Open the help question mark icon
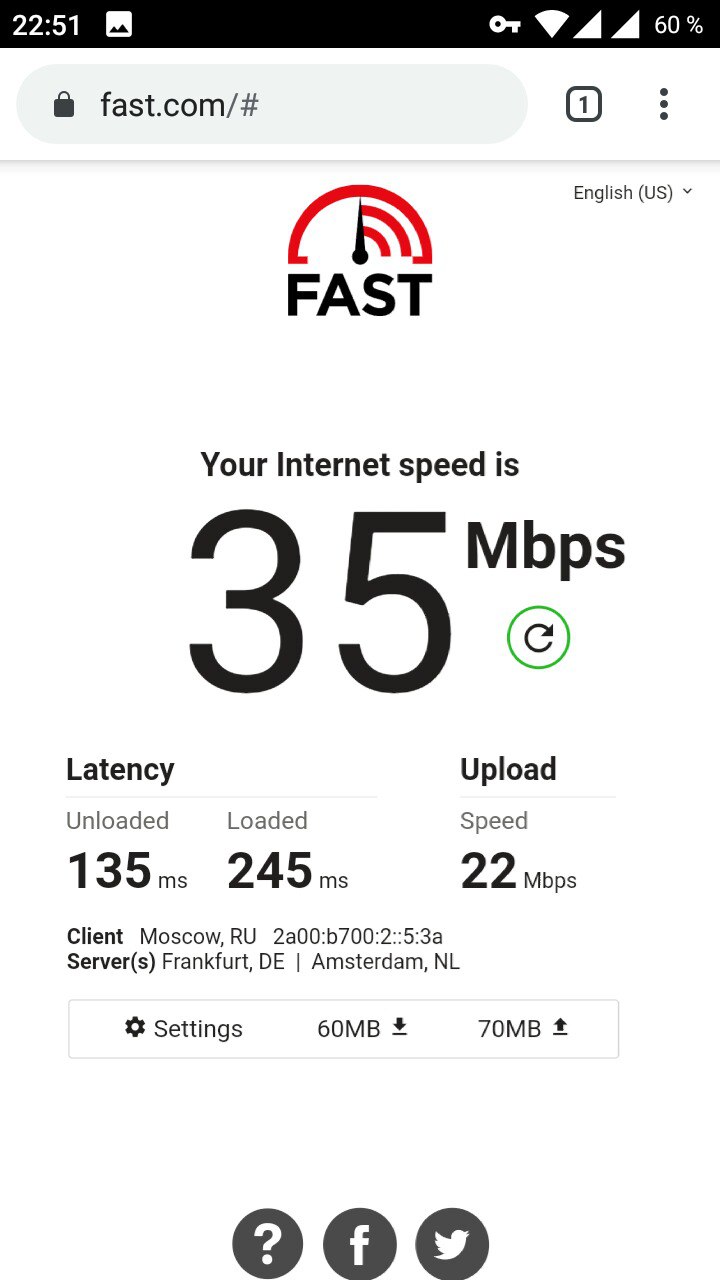Viewport: 720px width, 1280px height. 268,1244
